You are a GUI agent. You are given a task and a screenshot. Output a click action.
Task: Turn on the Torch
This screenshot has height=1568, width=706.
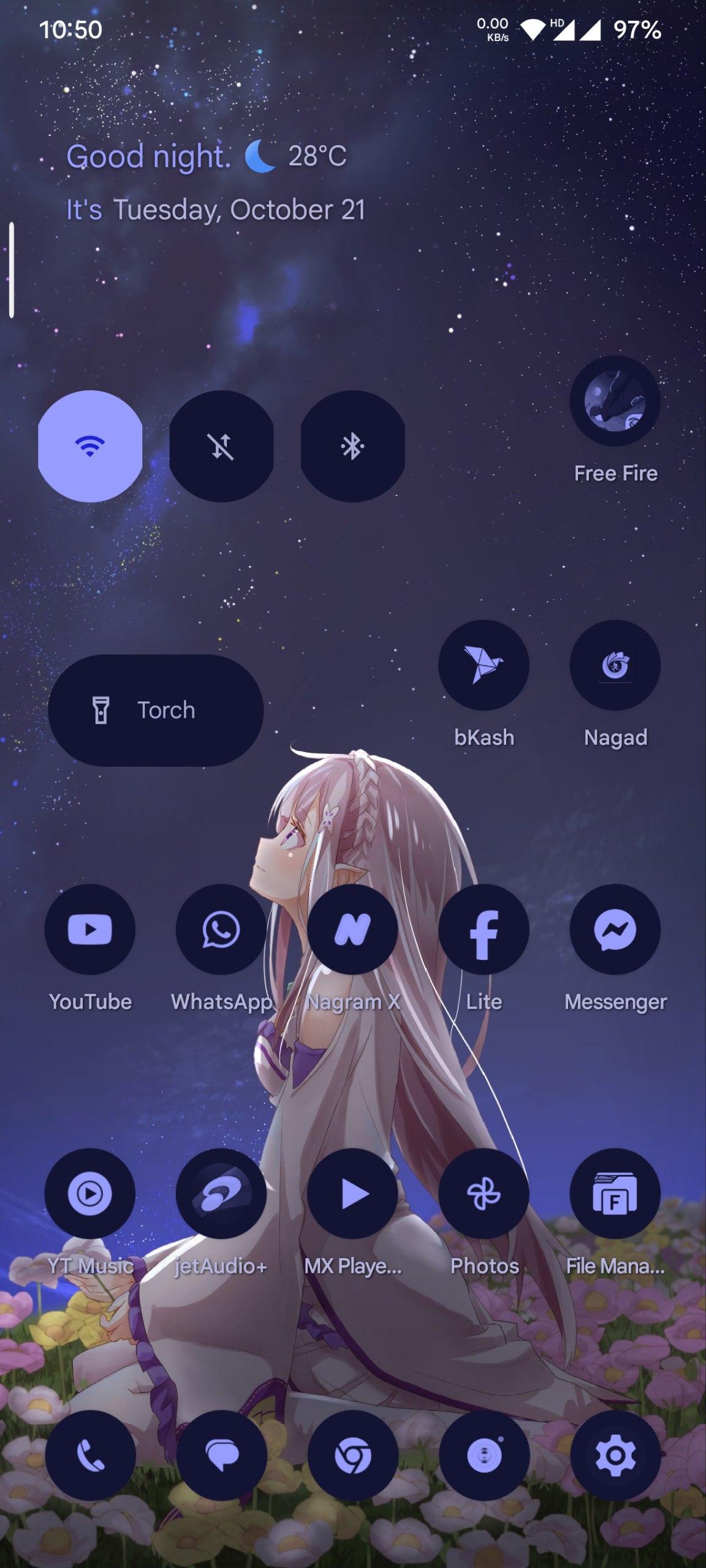pyautogui.click(x=156, y=710)
